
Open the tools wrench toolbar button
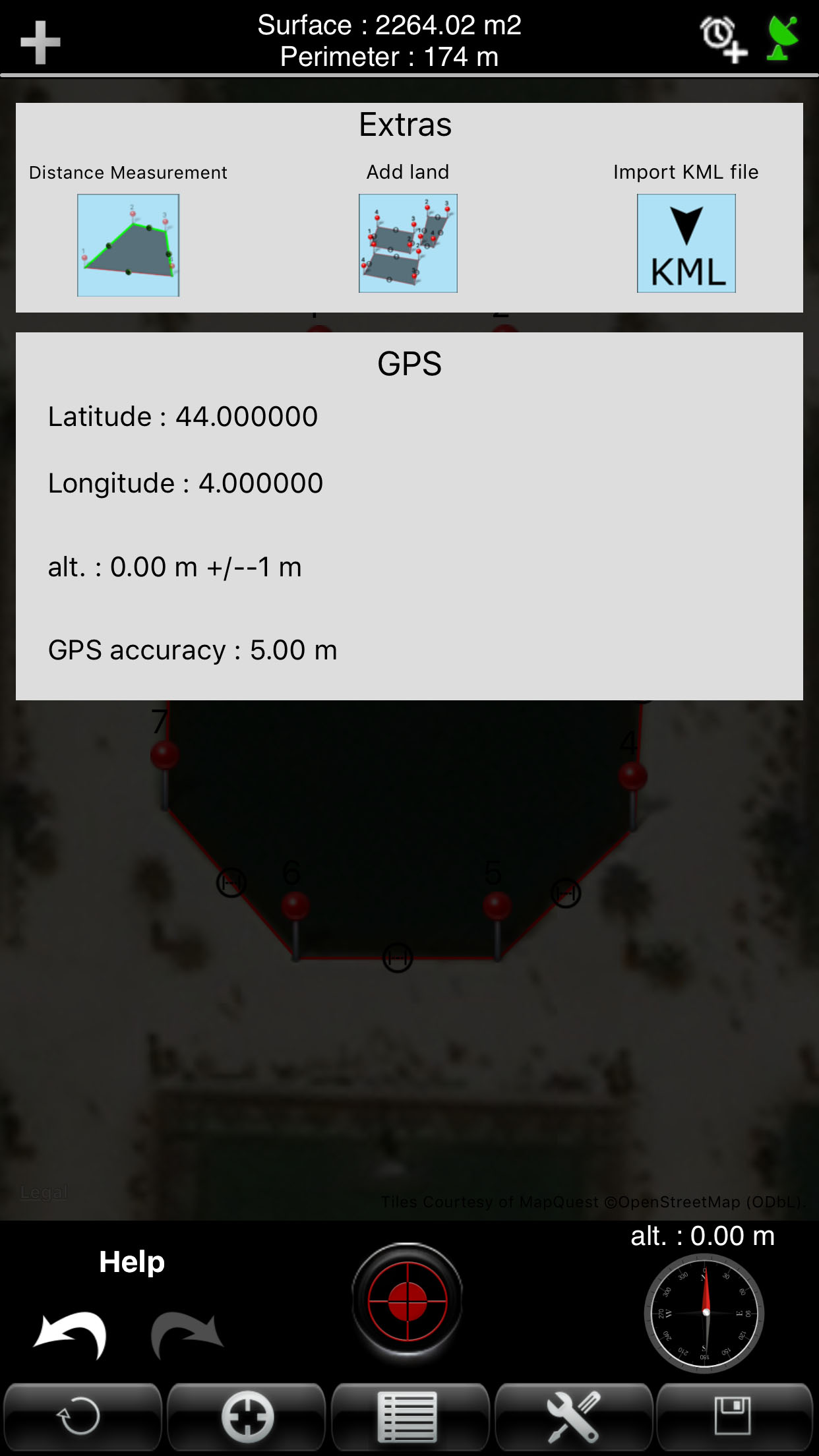click(573, 1416)
